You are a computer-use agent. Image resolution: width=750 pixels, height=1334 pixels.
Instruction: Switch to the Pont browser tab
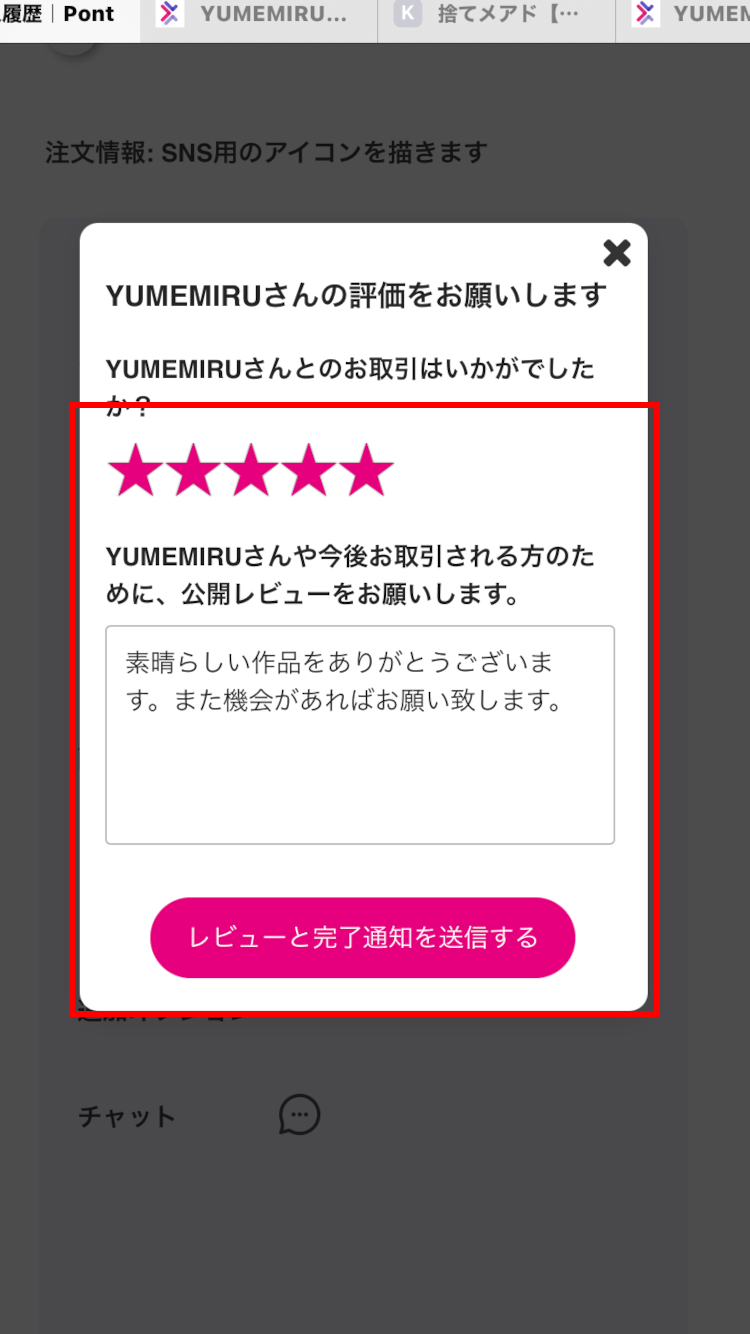pyautogui.click(x=70, y=15)
